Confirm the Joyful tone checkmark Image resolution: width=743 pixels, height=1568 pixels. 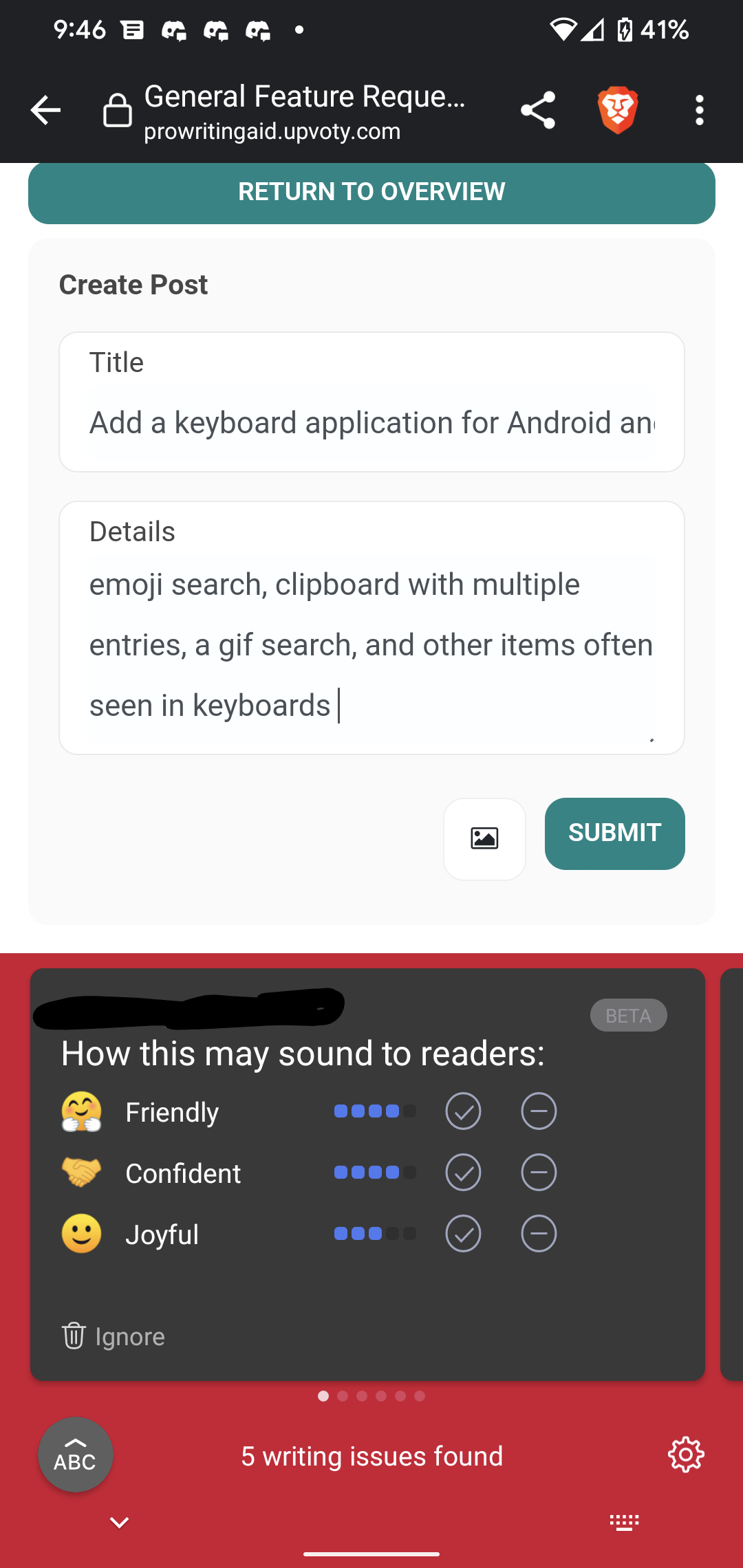(463, 1234)
